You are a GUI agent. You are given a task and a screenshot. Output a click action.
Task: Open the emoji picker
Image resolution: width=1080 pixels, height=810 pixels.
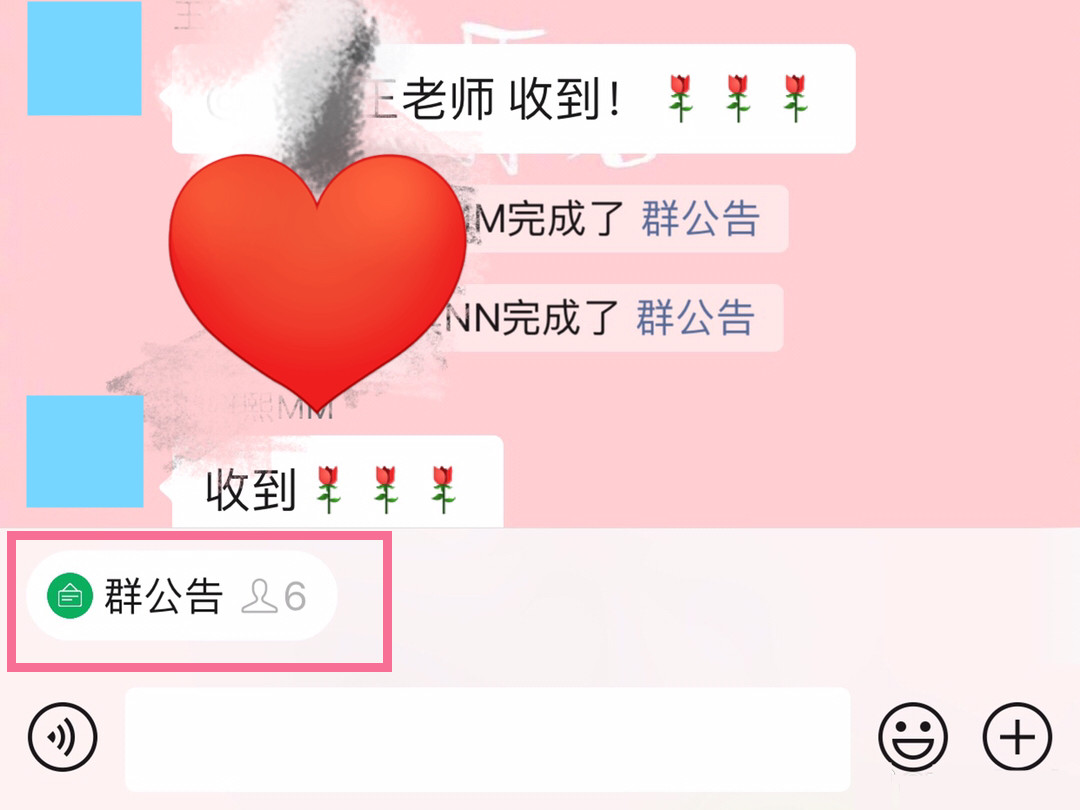pos(912,738)
